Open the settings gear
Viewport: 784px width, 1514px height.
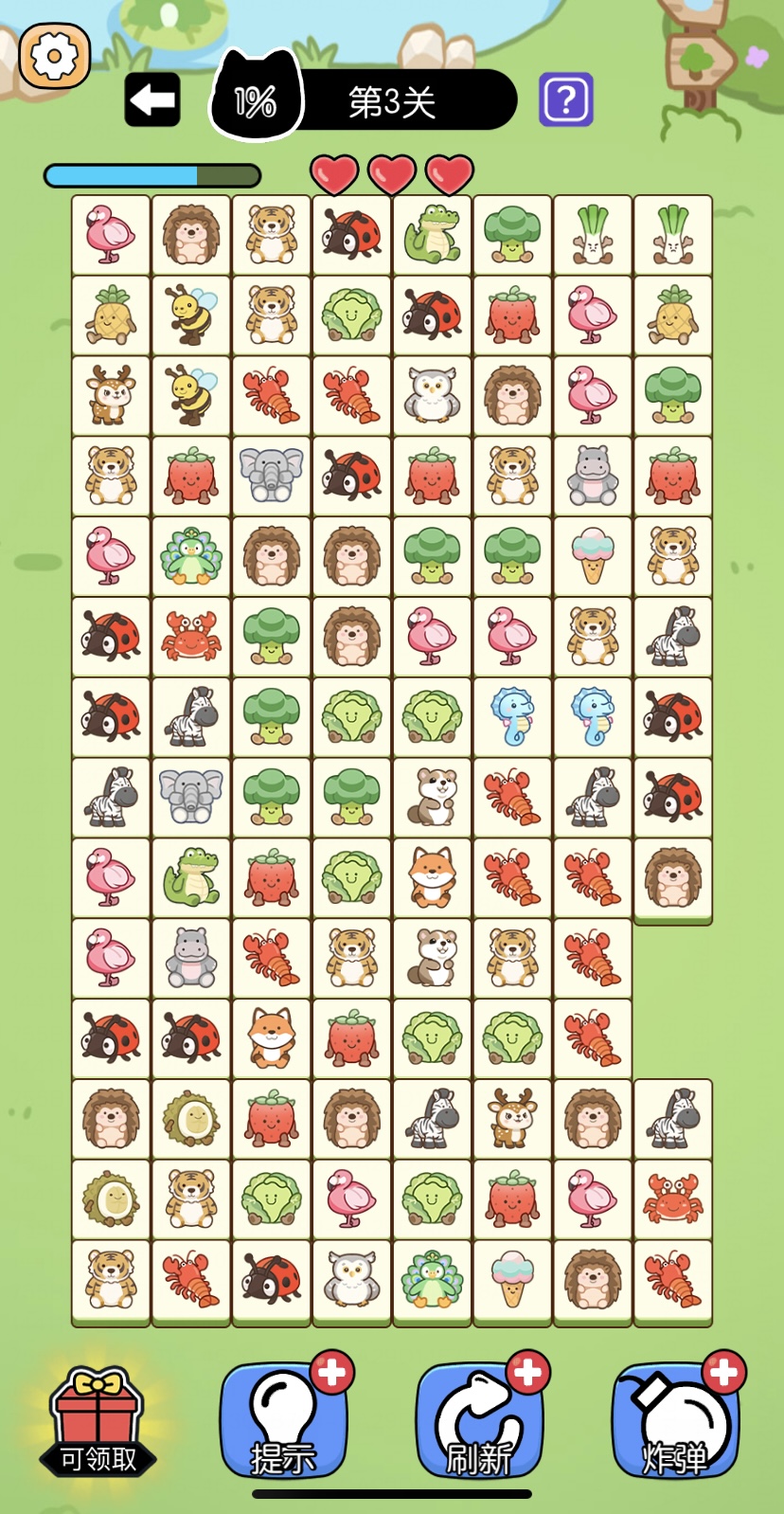(x=54, y=56)
